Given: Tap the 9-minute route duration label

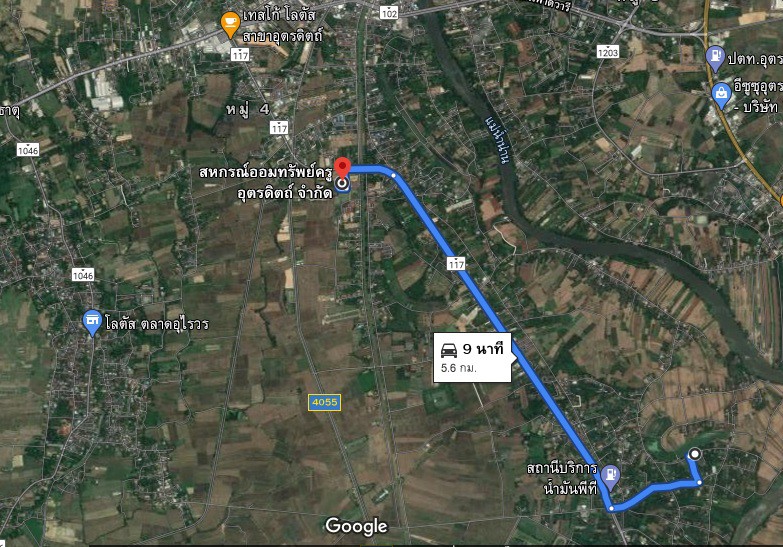Looking at the screenshot, I should point(472,355).
